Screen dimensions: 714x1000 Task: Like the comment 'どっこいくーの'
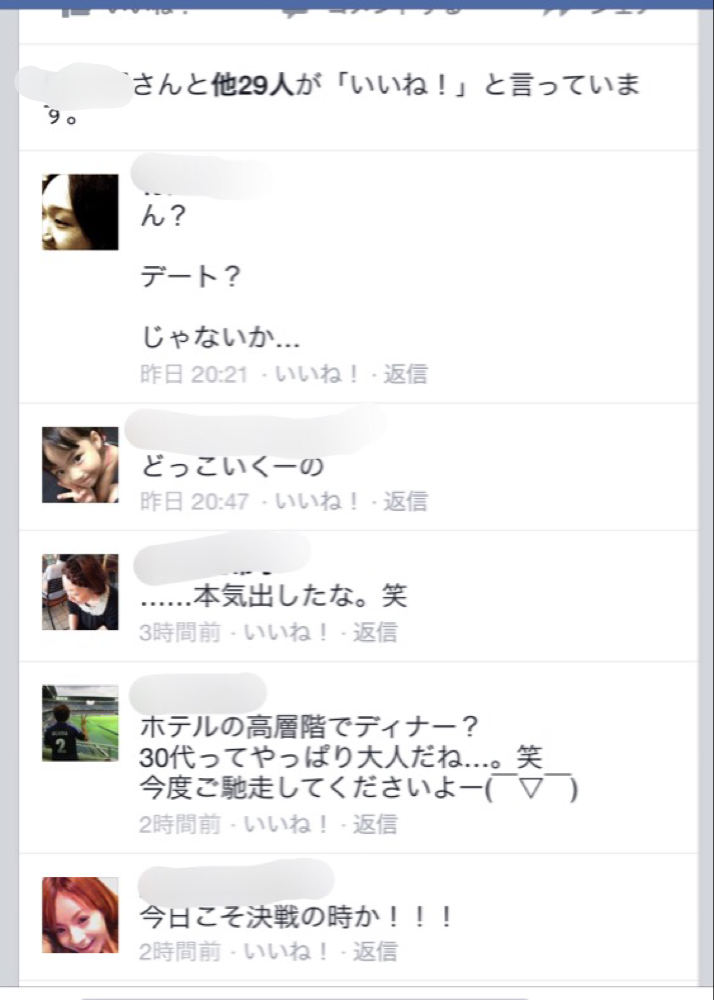pyautogui.click(x=317, y=501)
